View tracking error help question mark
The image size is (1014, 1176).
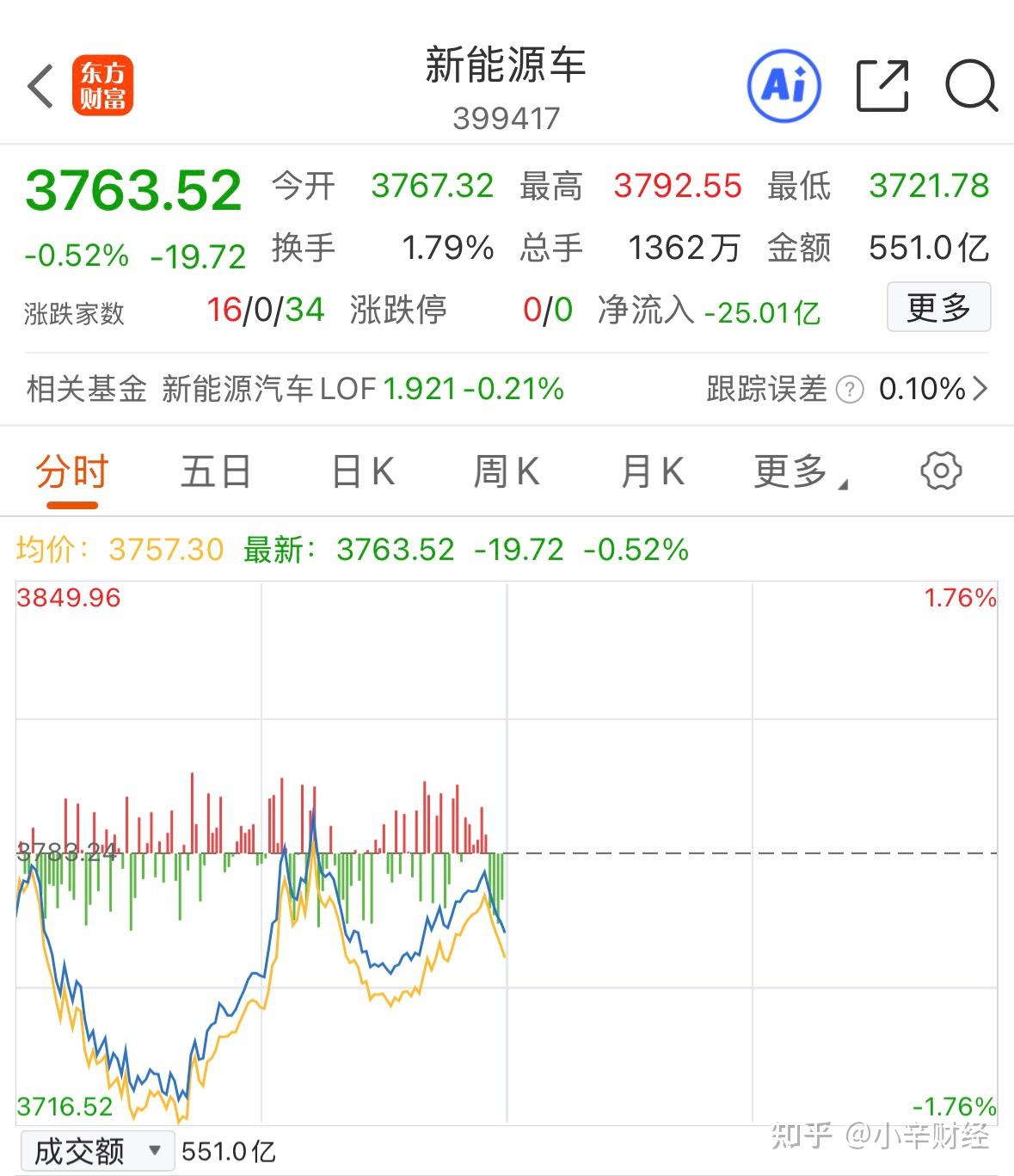[x=850, y=390]
